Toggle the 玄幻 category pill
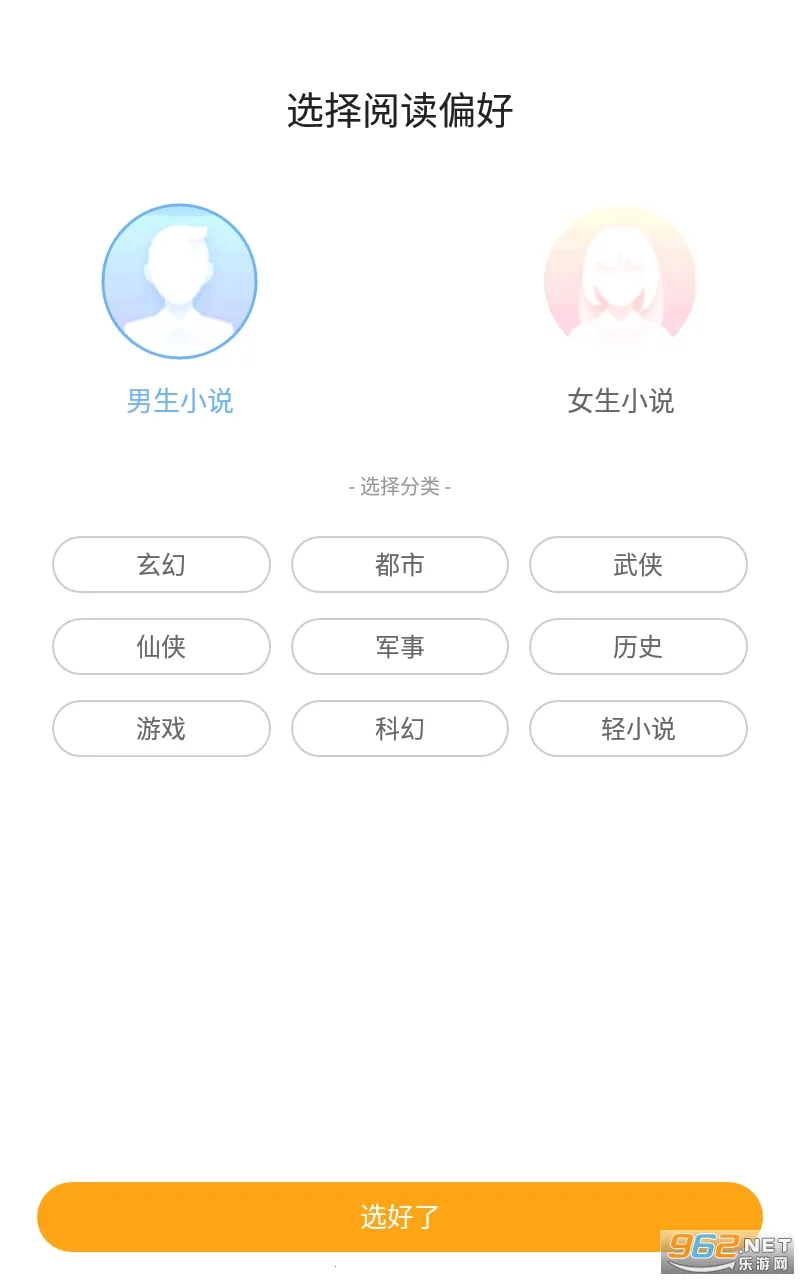Image resolution: width=800 pixels, height=1280 pixels. pos(161,565)
